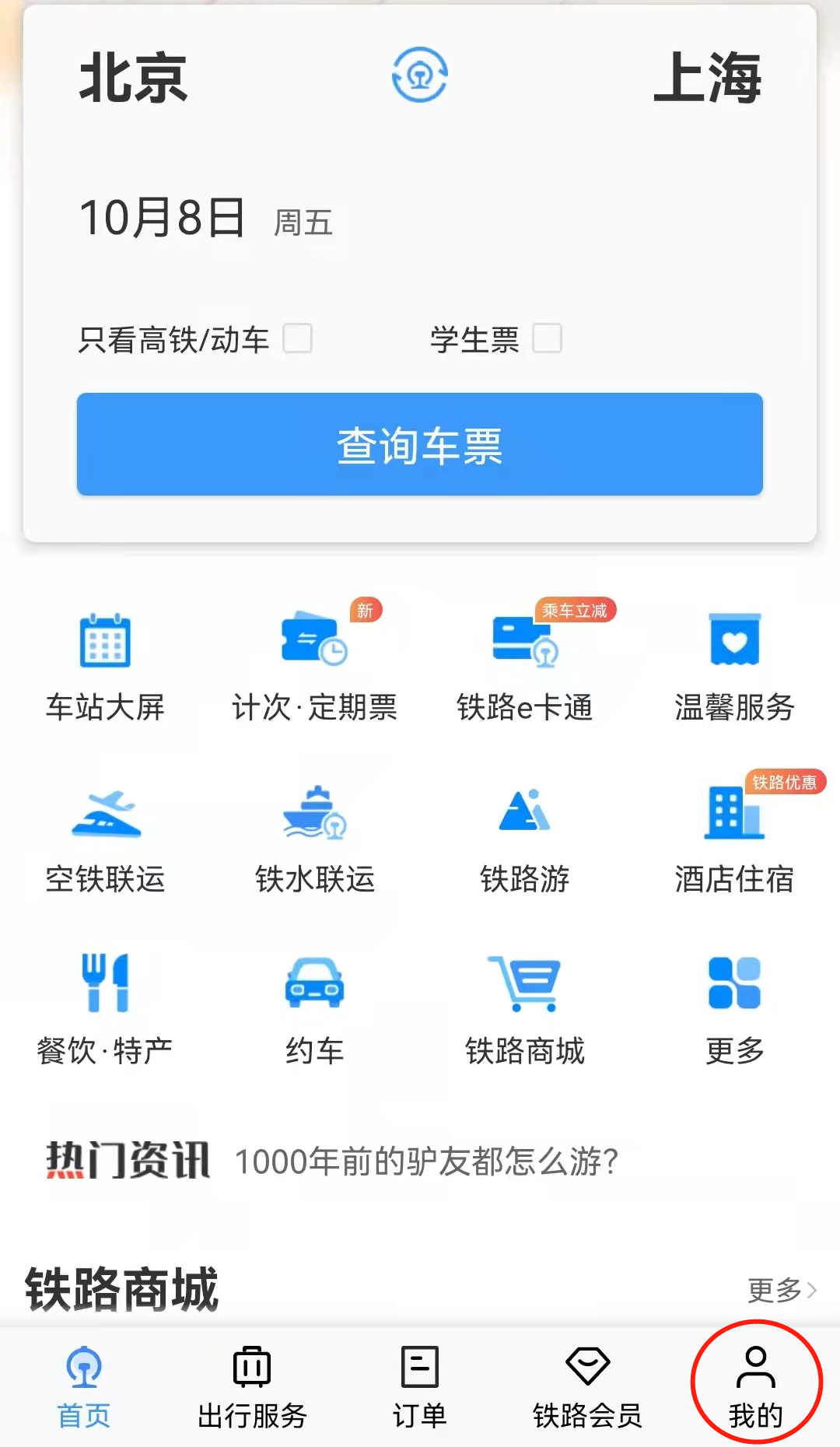Open 酒店住宿 hotel booking icon
Image resolution: width=840 pixels, height=1447 pixels.
(x=735, y=839)
